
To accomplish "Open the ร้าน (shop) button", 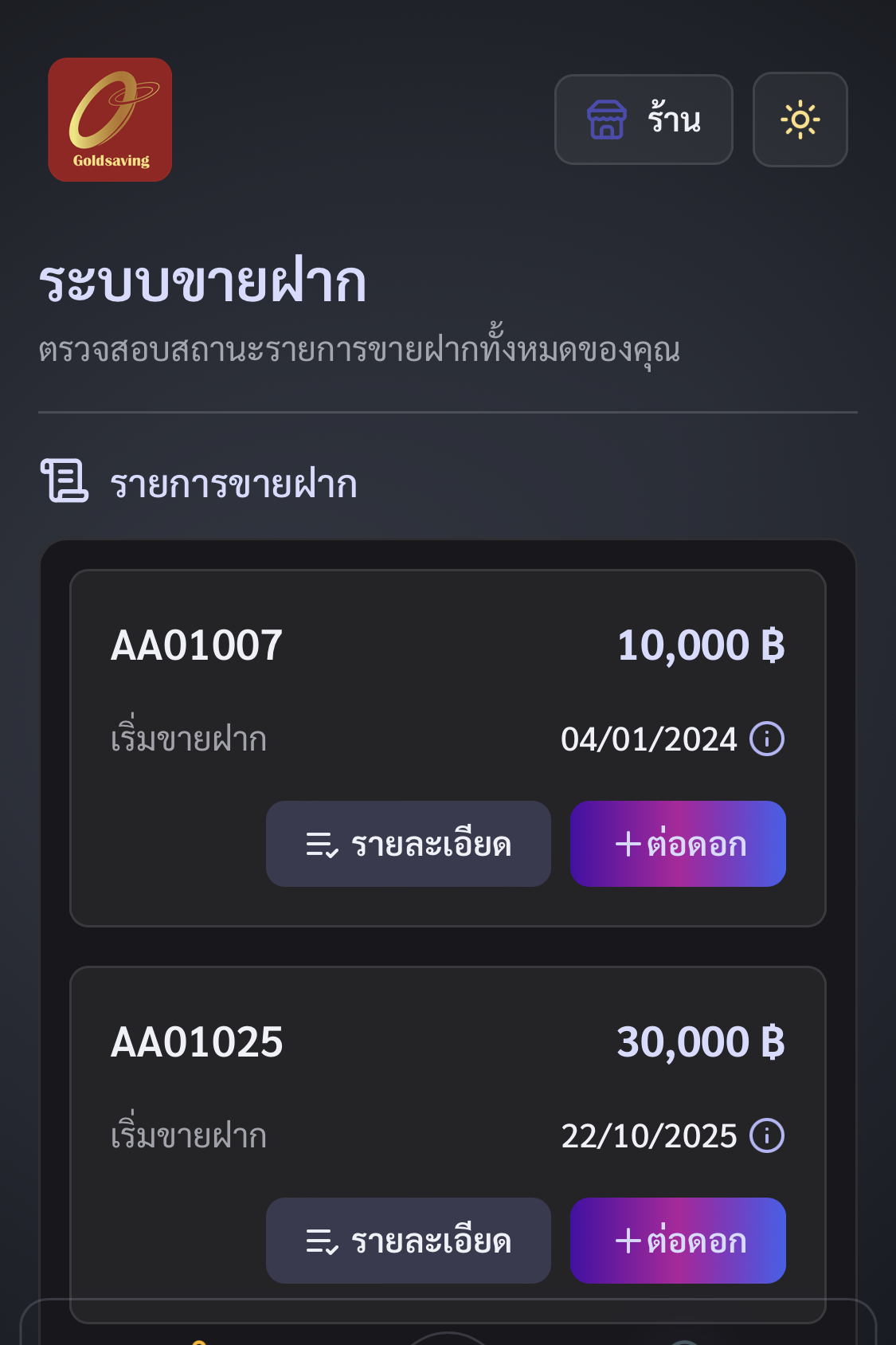I will 644,120.
